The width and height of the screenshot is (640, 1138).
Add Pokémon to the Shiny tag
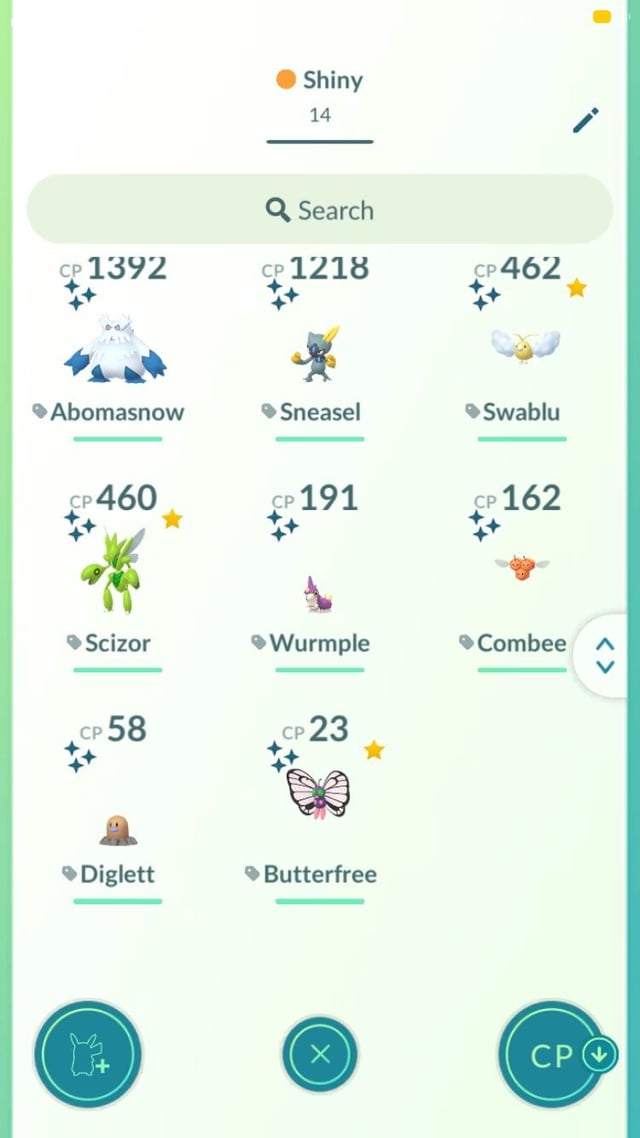point(88,1054)
